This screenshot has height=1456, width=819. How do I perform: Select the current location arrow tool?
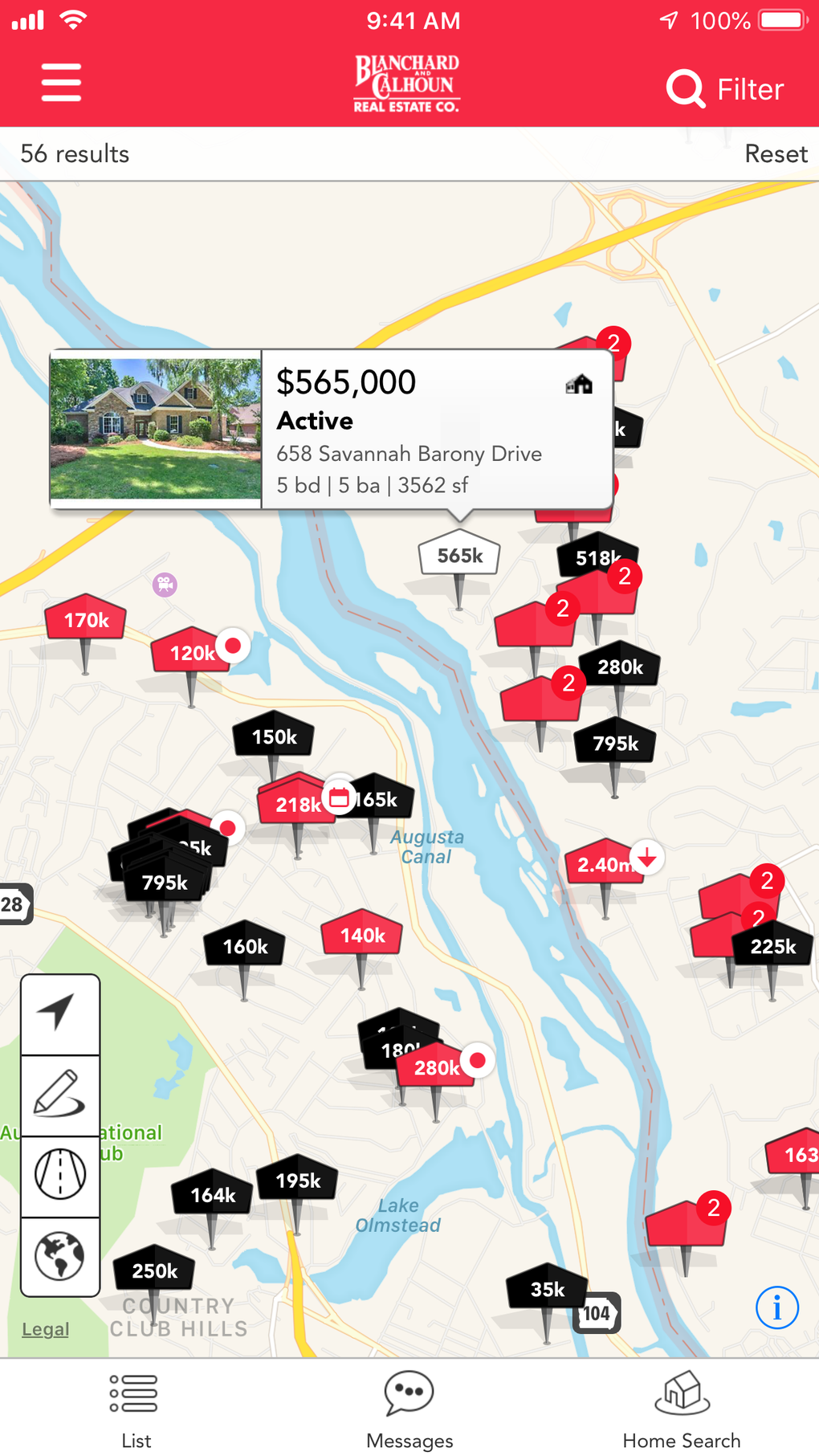(x=60, y=1013)
